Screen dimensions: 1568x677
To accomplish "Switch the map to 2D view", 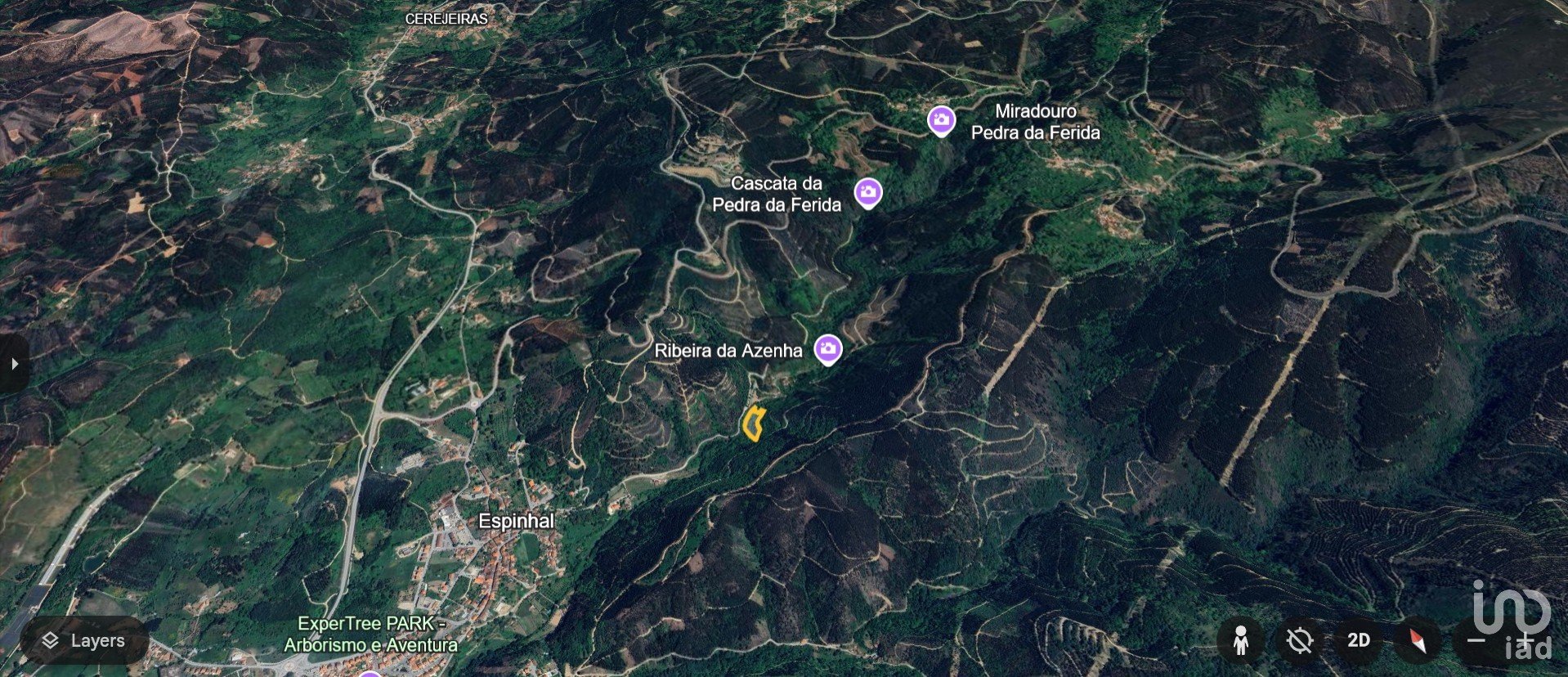I will (x=1358, y=640).
